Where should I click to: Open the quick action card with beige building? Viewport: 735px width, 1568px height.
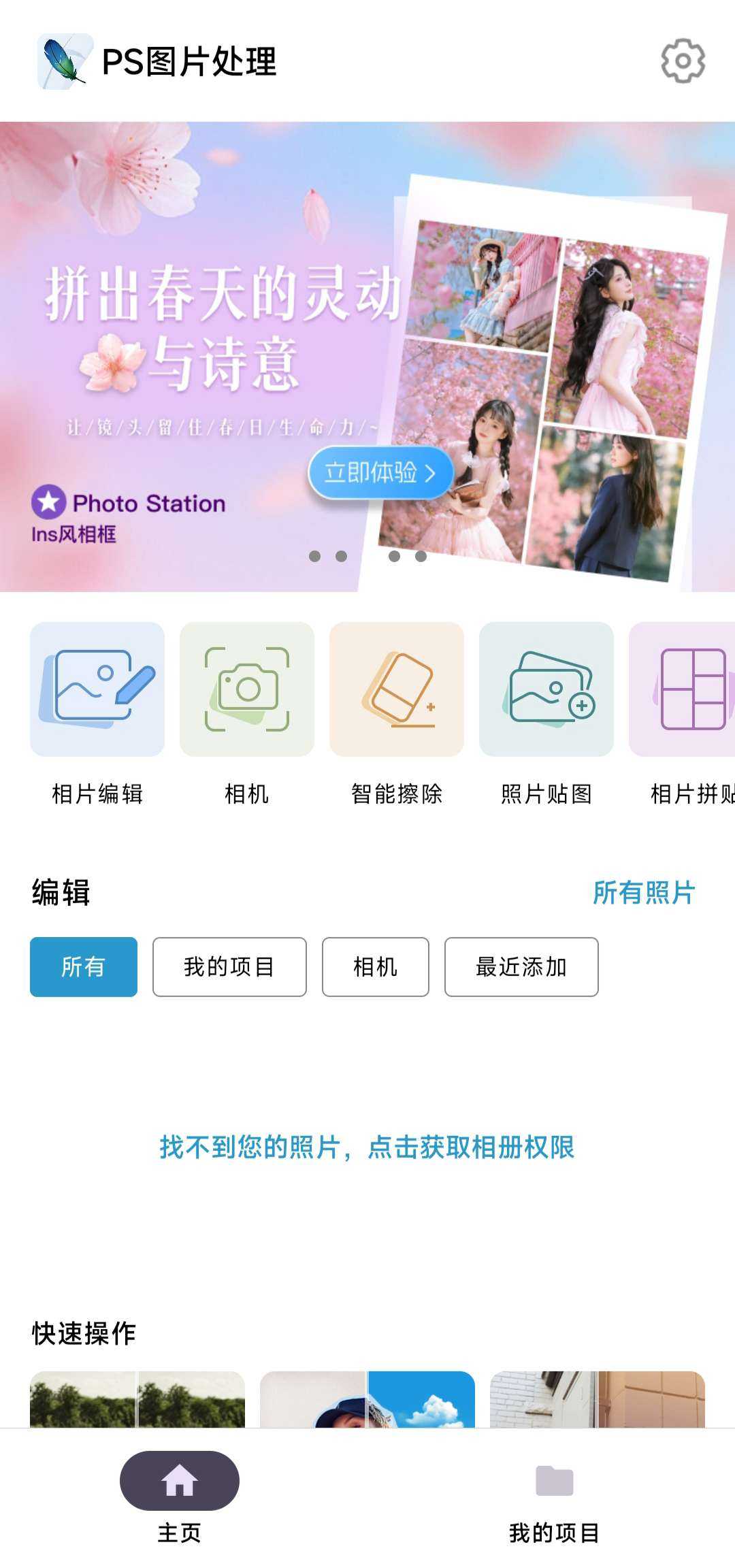pos(598,1399)
